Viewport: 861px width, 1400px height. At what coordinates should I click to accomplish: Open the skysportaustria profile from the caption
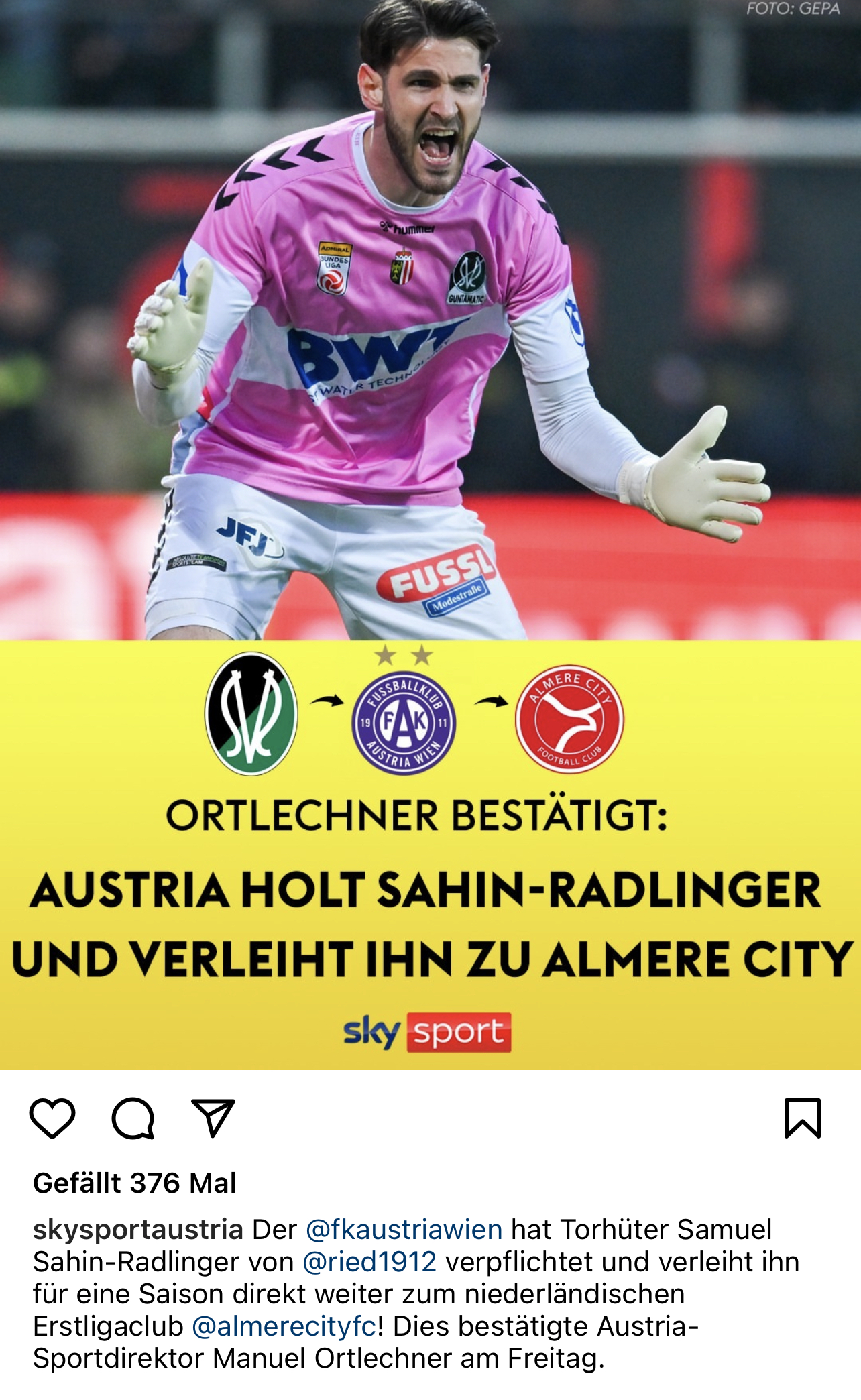138,1230
